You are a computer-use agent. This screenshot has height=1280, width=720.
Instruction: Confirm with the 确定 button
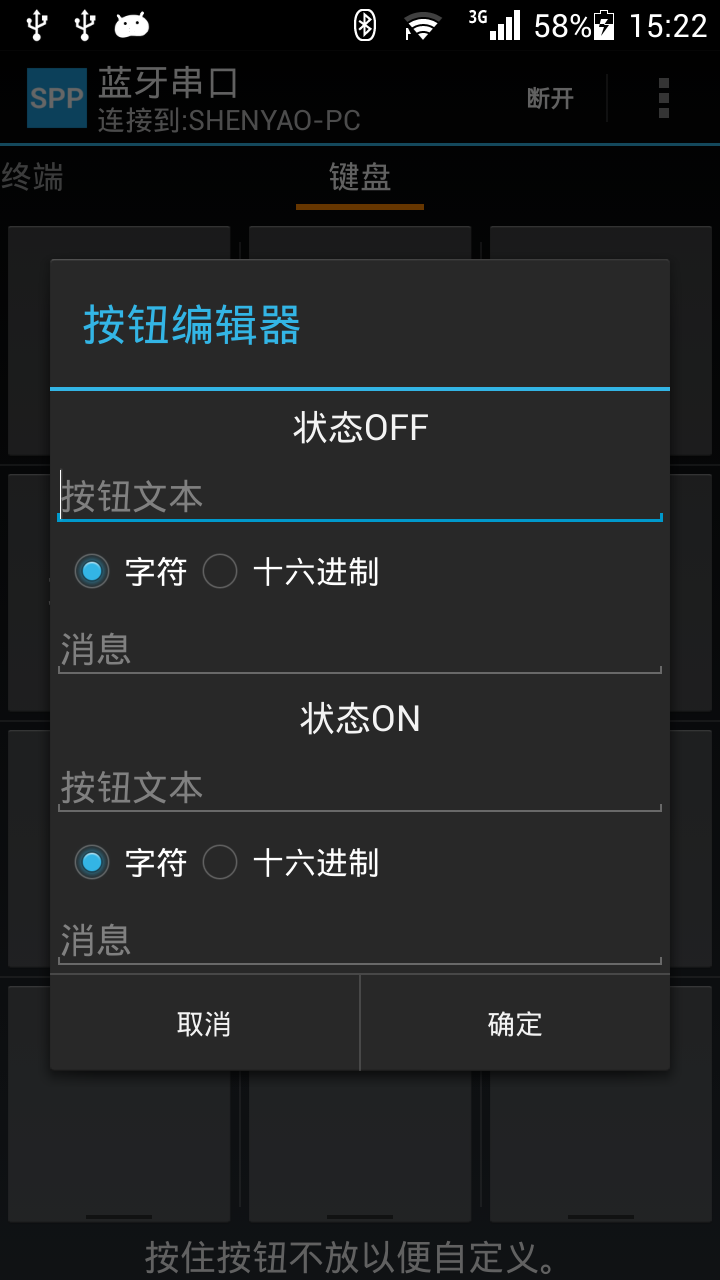515,1023
